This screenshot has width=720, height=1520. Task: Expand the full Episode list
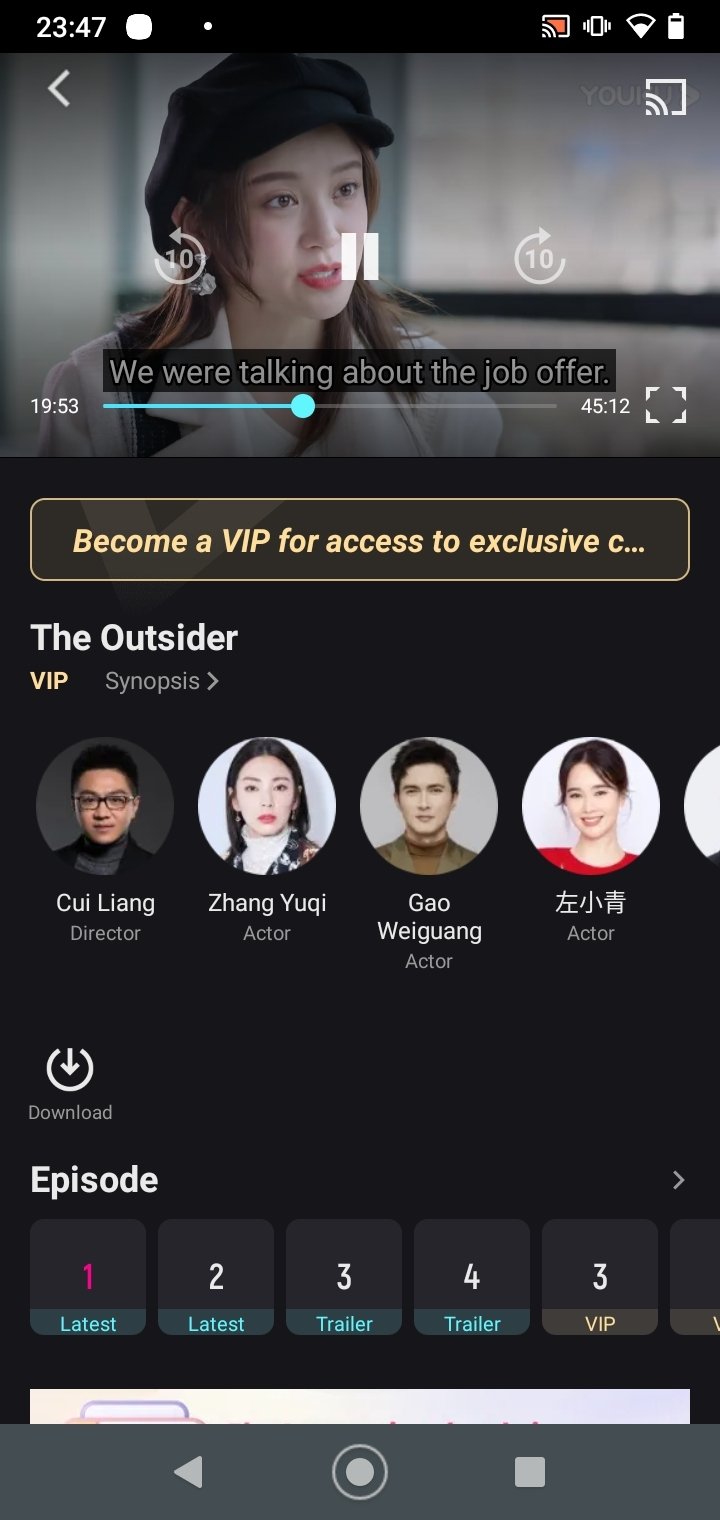[678, 1180]
